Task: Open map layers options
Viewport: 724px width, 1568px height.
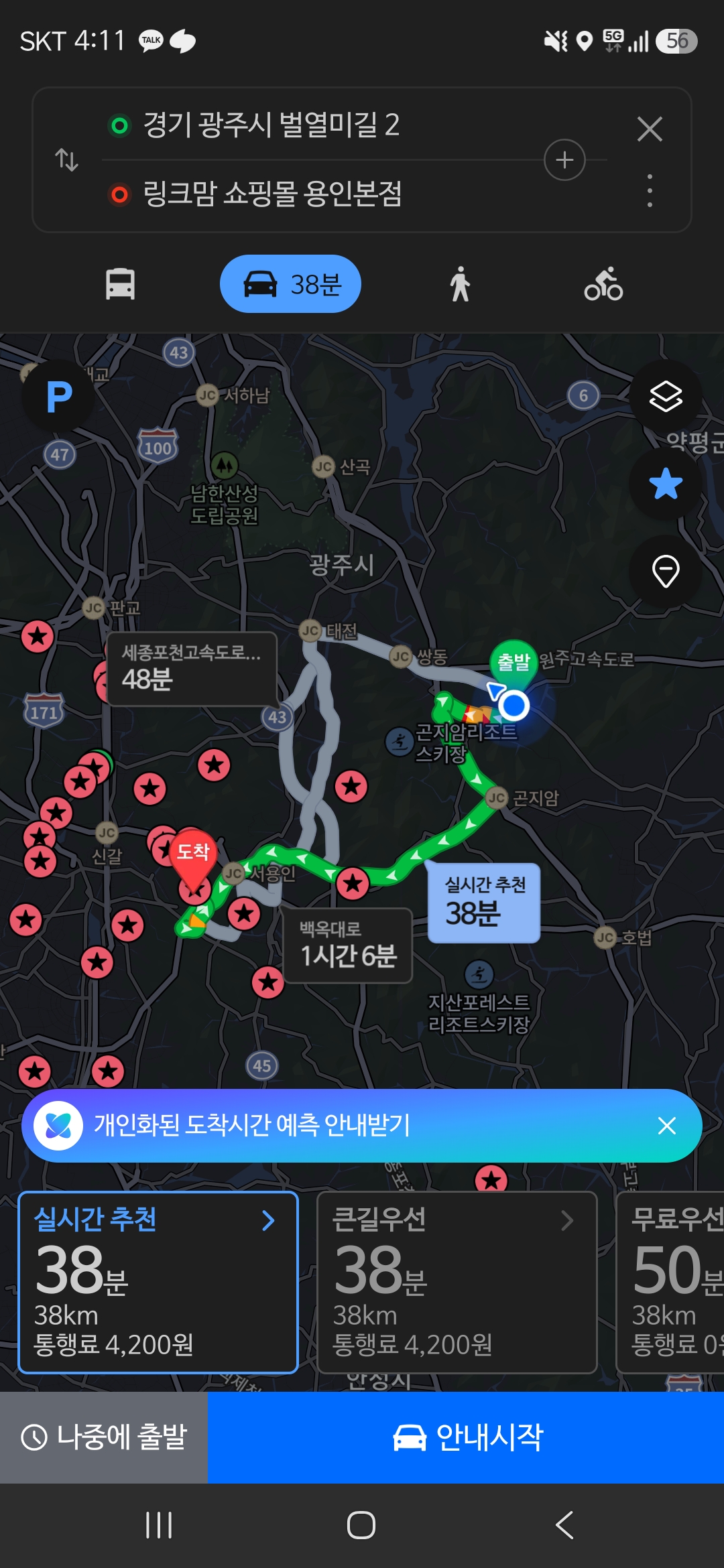Action: click(666, 396)
